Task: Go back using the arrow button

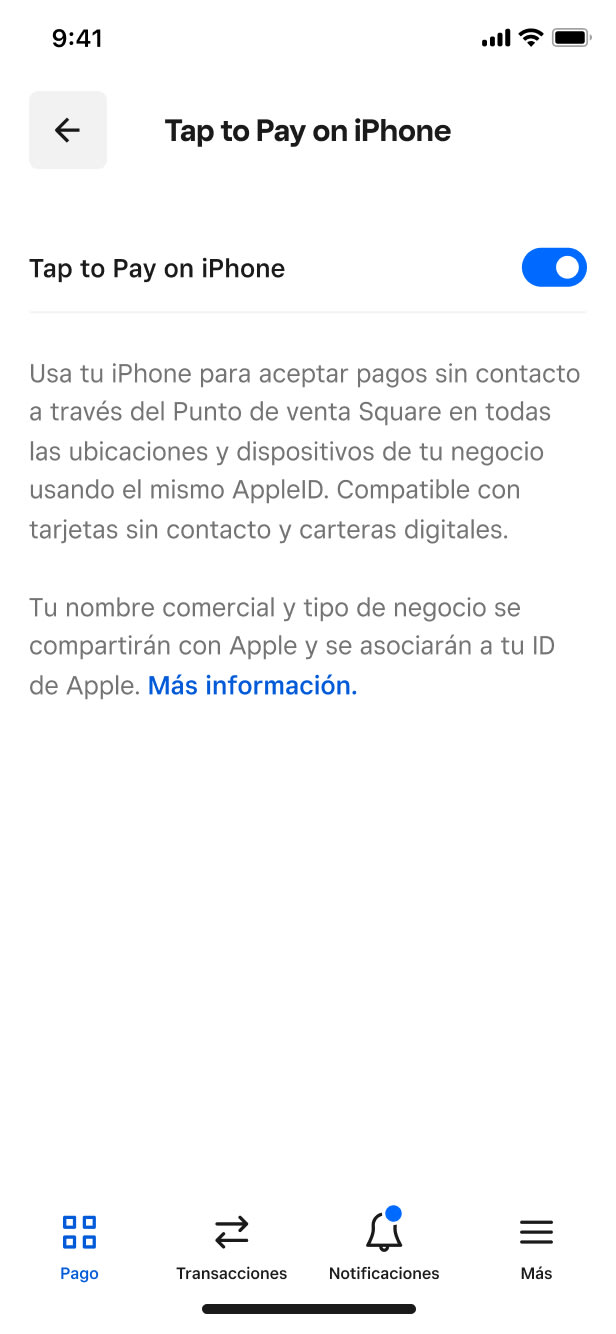Action: [x=68, y=130]
